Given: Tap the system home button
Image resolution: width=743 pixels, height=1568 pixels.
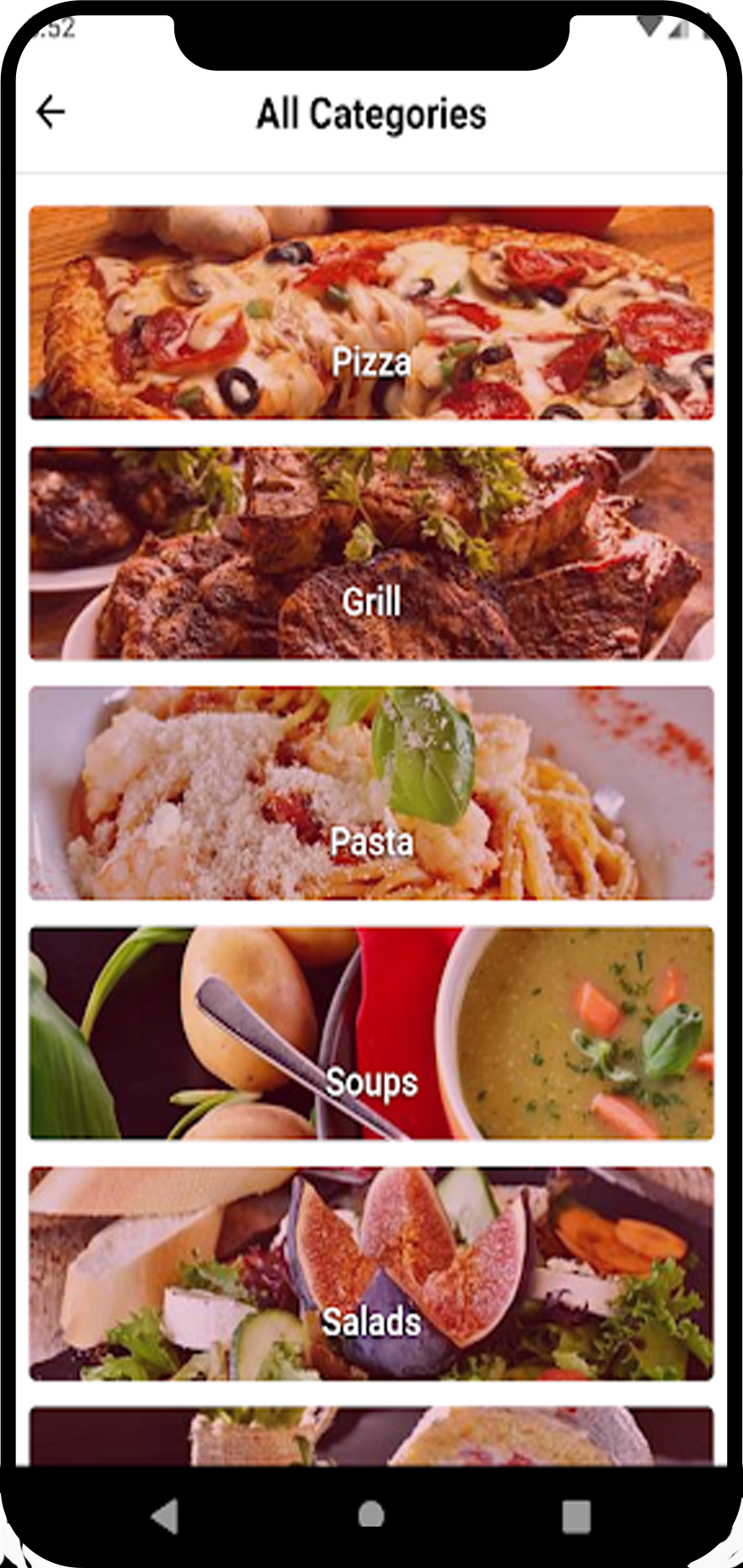Looking at the screenshot, I should tap(371, 1516).
